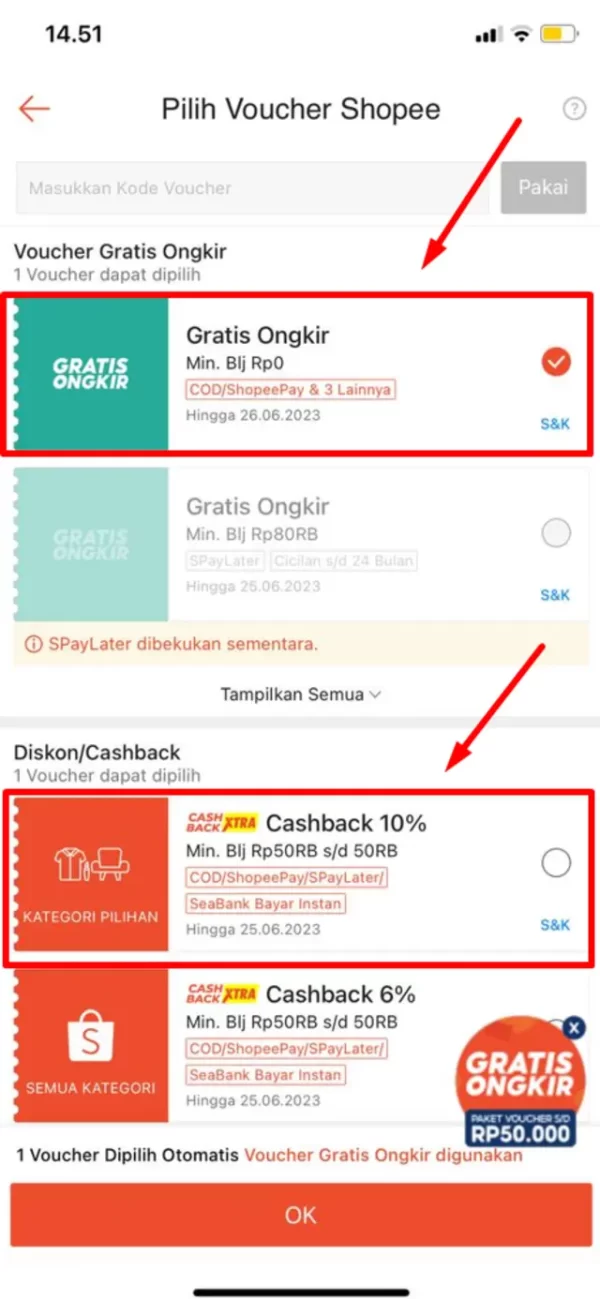
Task: Confirm the voucher selection with OK
Action: tap(300, 1215)
